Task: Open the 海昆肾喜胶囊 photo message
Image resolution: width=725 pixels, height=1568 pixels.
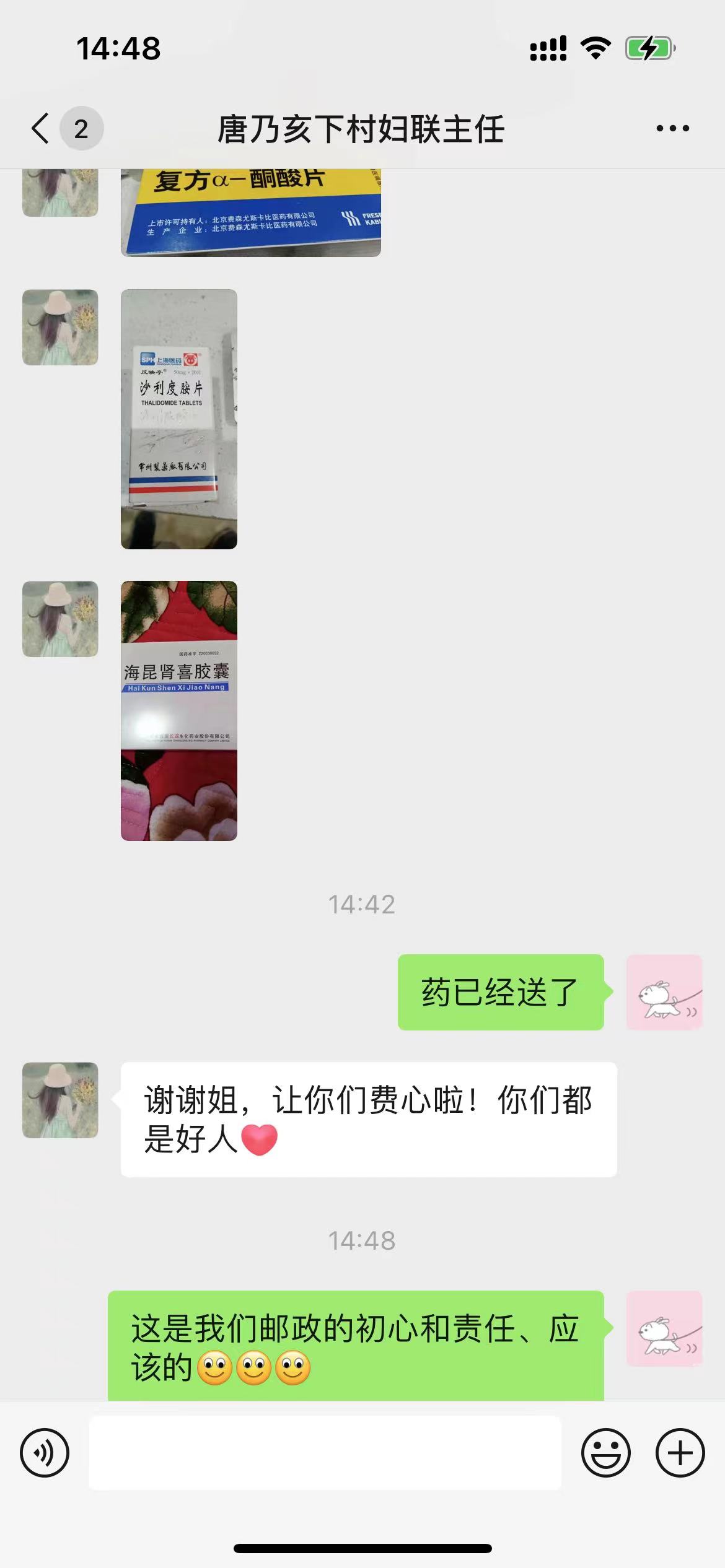Action: tap(178, 710)
